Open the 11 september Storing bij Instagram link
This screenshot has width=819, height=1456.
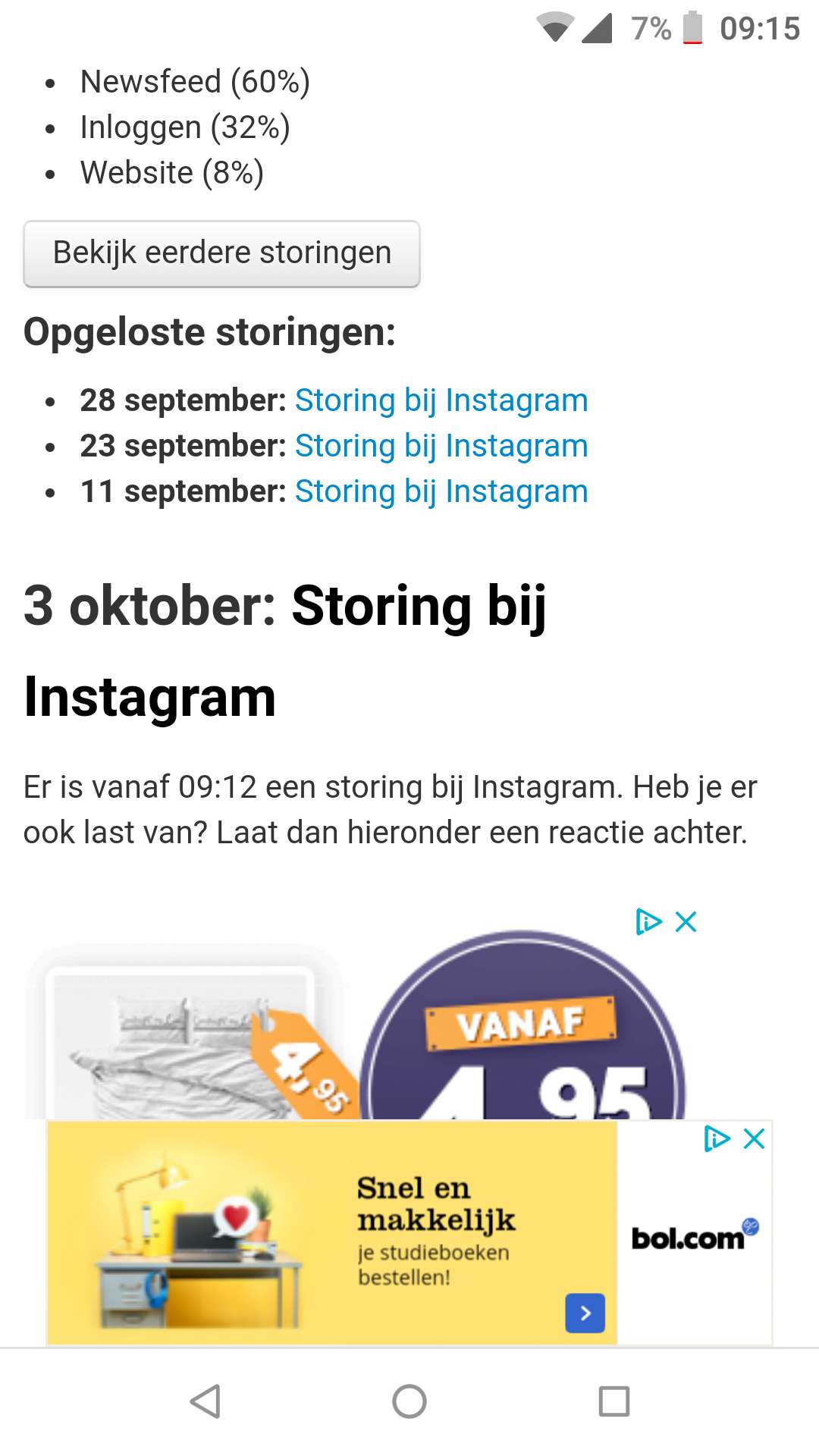coord(441,491)
